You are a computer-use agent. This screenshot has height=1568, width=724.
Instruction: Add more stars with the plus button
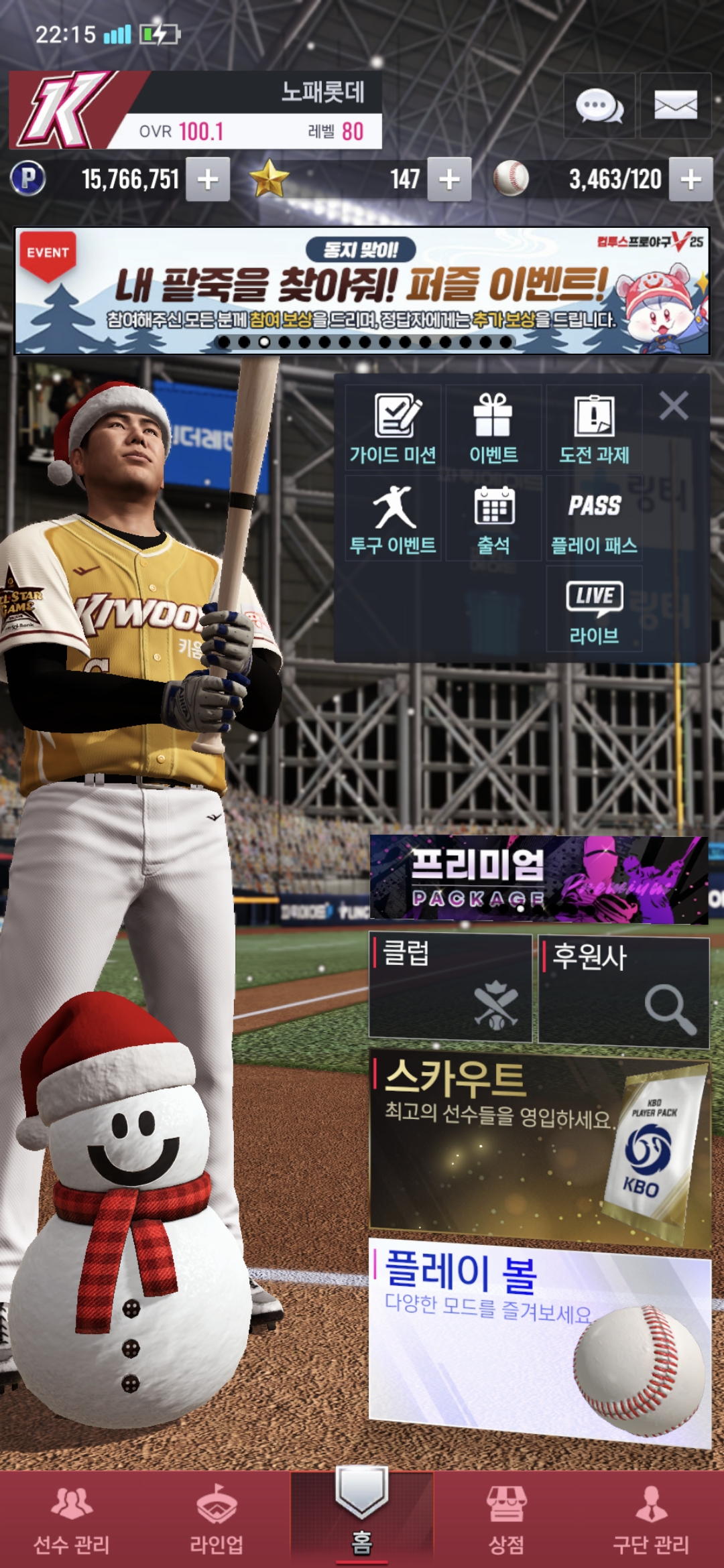tap(449, 180)
